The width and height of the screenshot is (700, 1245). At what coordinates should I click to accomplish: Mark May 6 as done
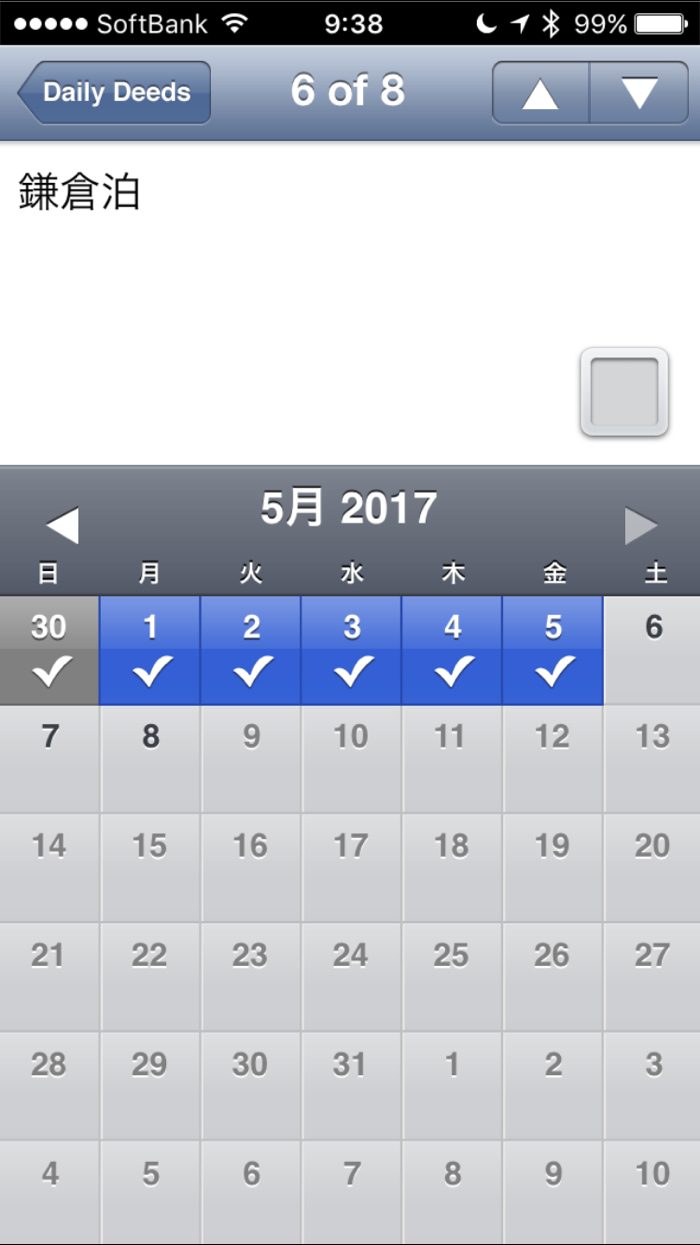click(653, 650)
